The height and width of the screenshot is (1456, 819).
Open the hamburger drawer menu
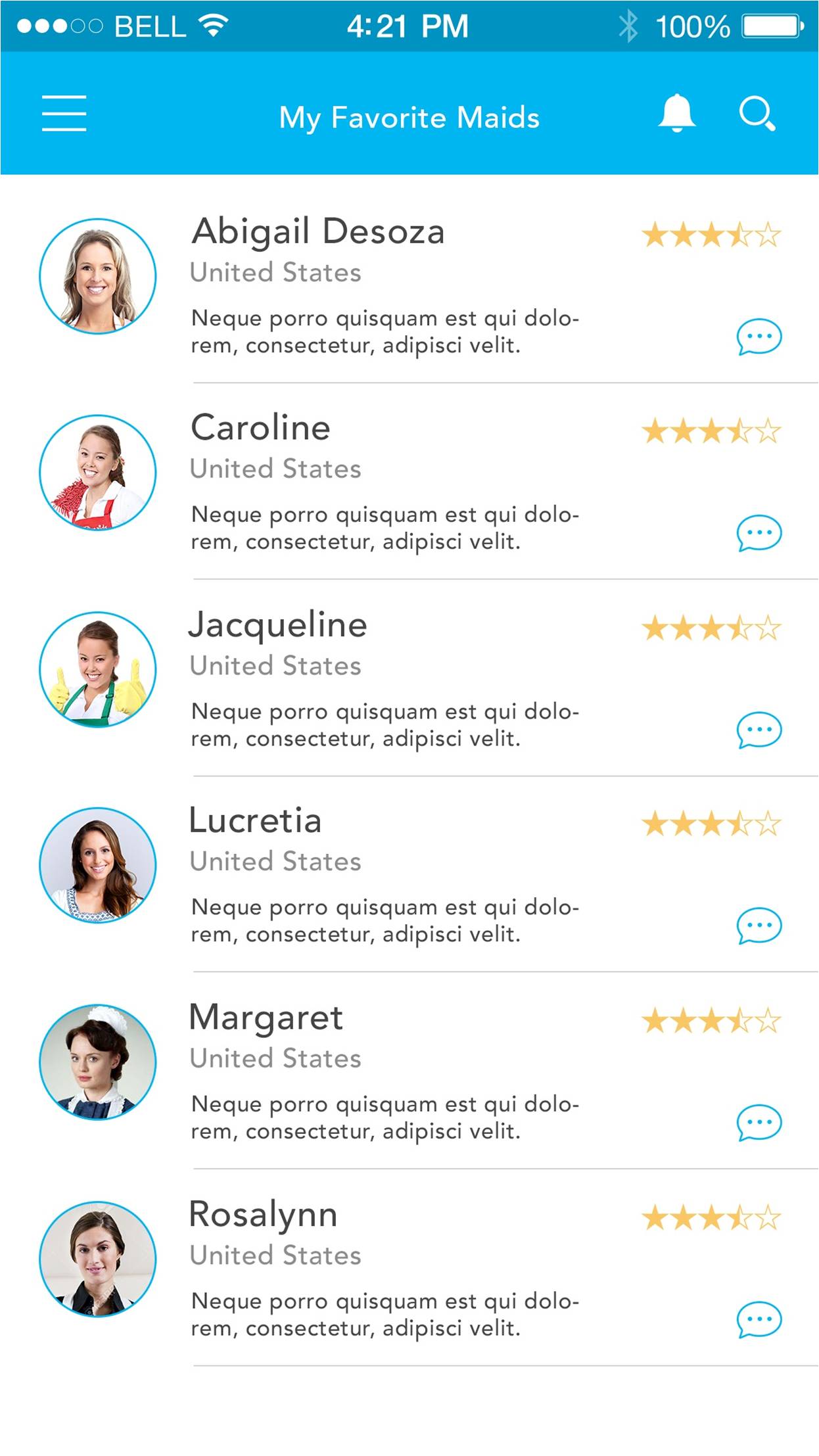(64, 113)
